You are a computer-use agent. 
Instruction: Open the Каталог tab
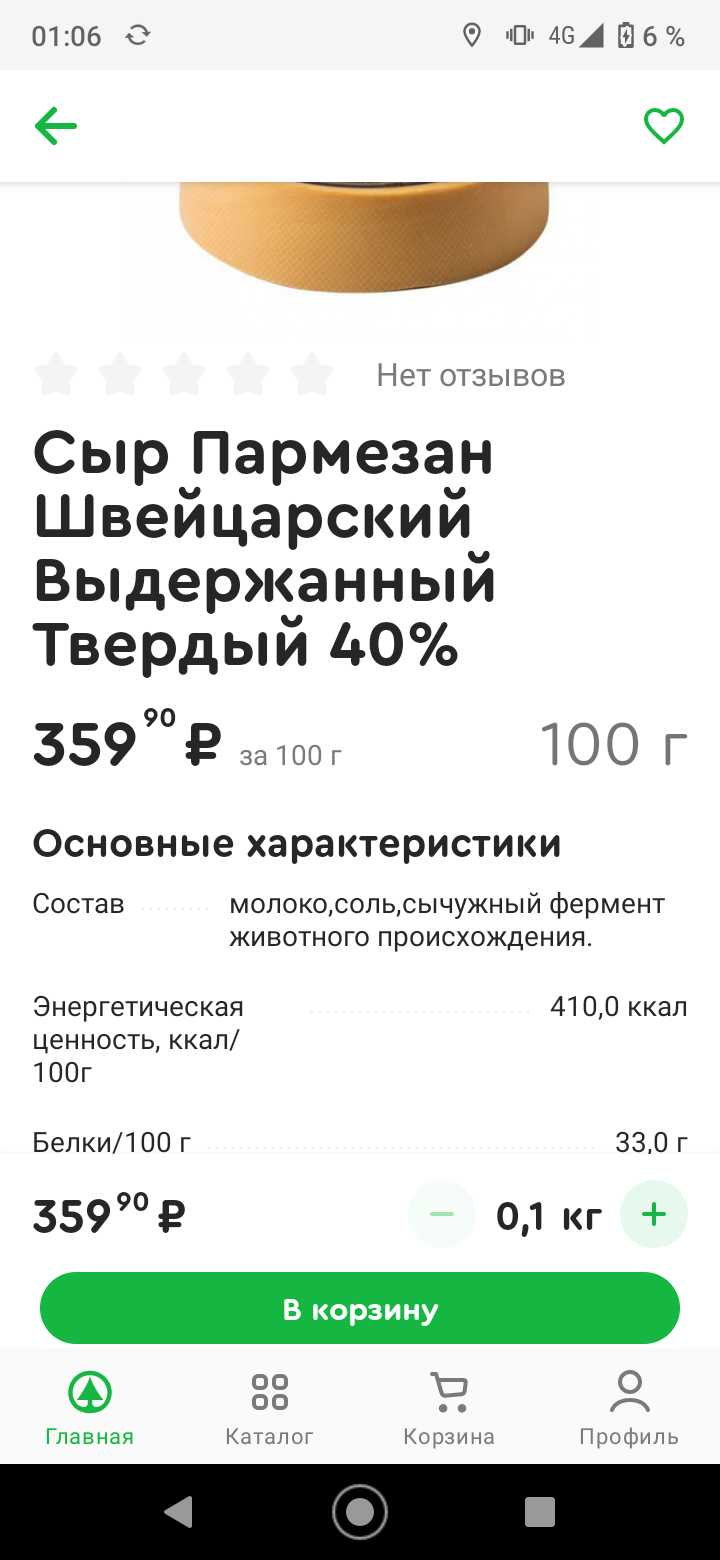pos(270,1408)
